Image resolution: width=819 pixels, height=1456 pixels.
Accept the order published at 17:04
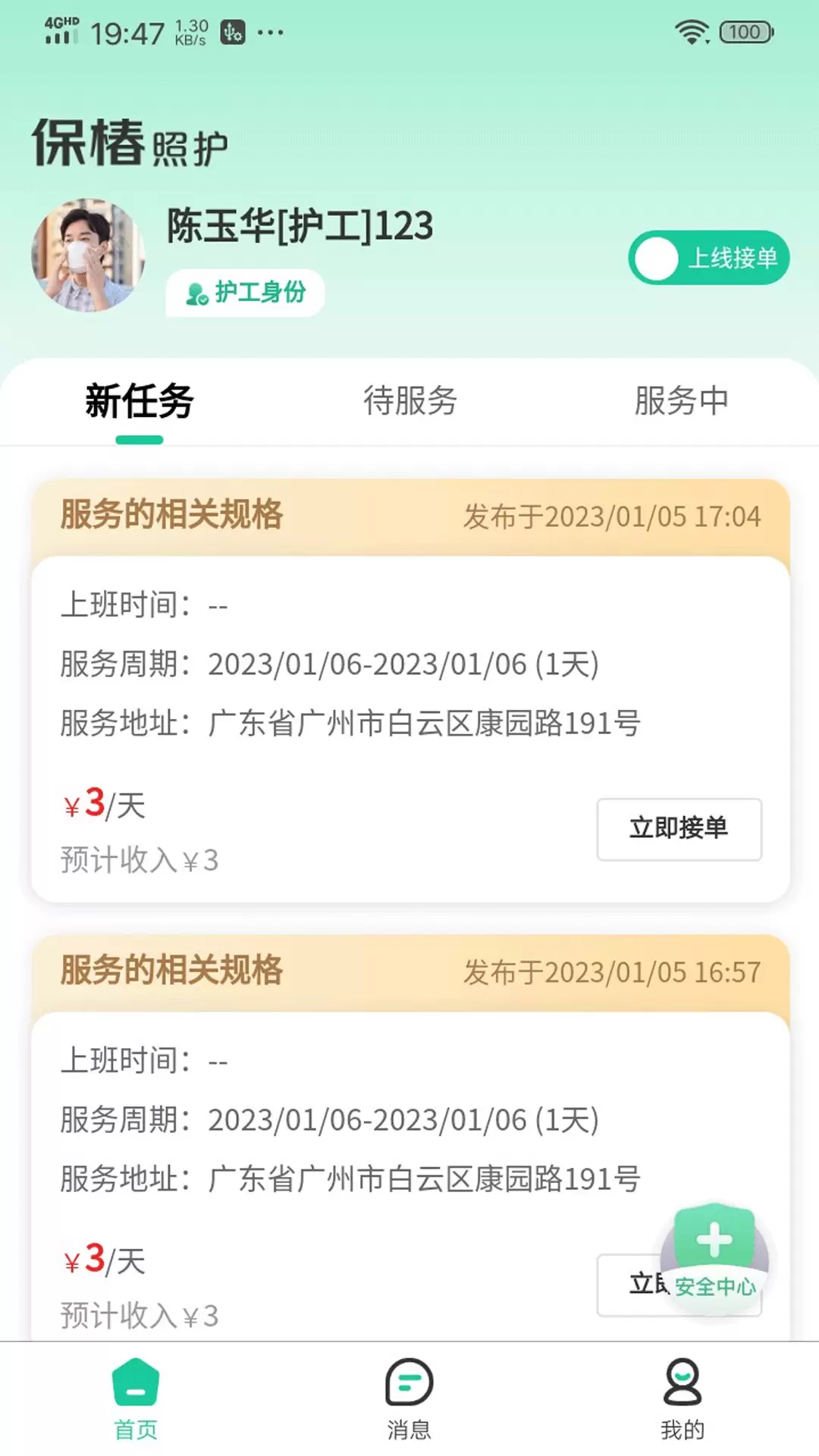coord(679,829)
